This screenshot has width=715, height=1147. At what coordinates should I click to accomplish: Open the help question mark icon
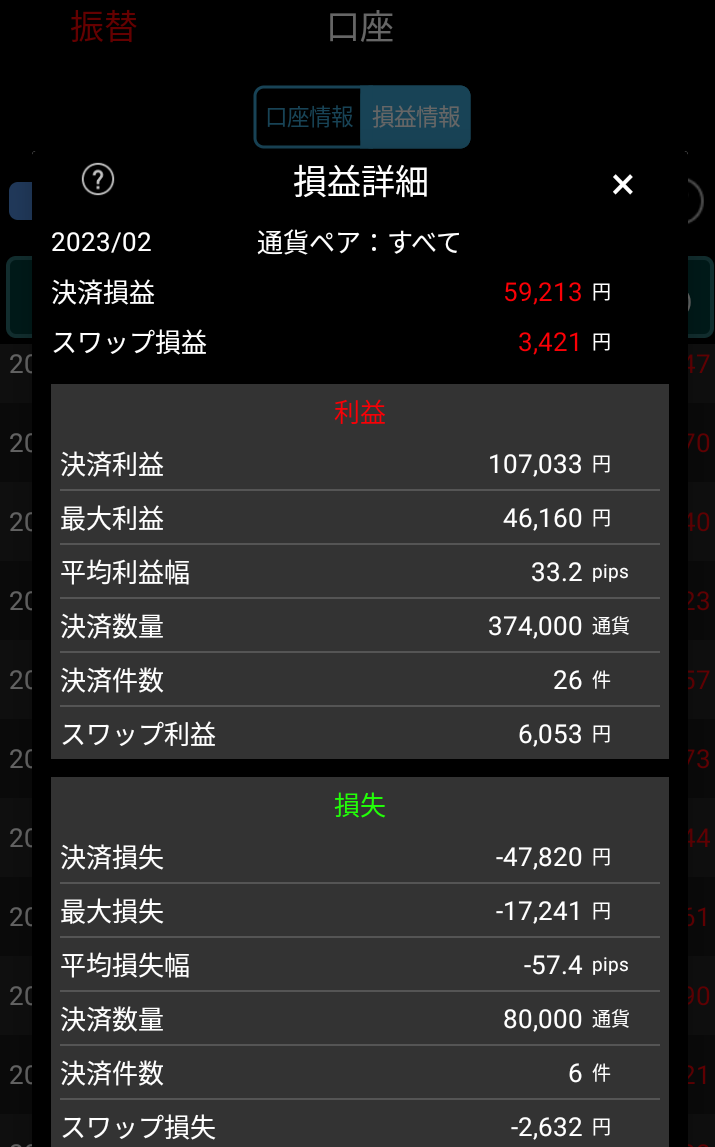tap(98, 180)
